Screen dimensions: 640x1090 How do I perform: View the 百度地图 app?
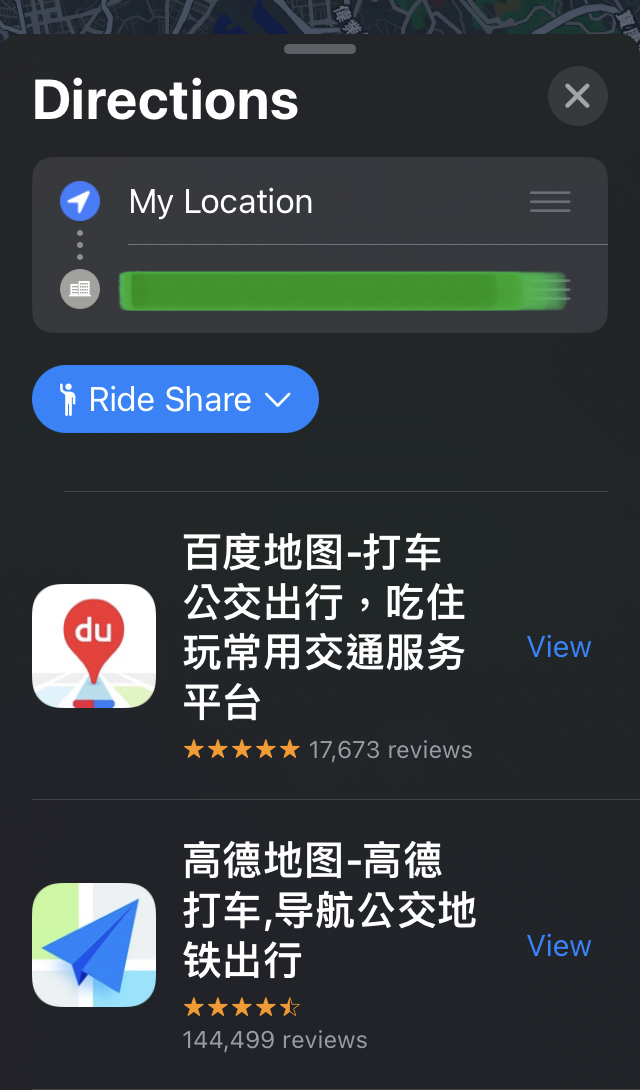pos(559,647)
